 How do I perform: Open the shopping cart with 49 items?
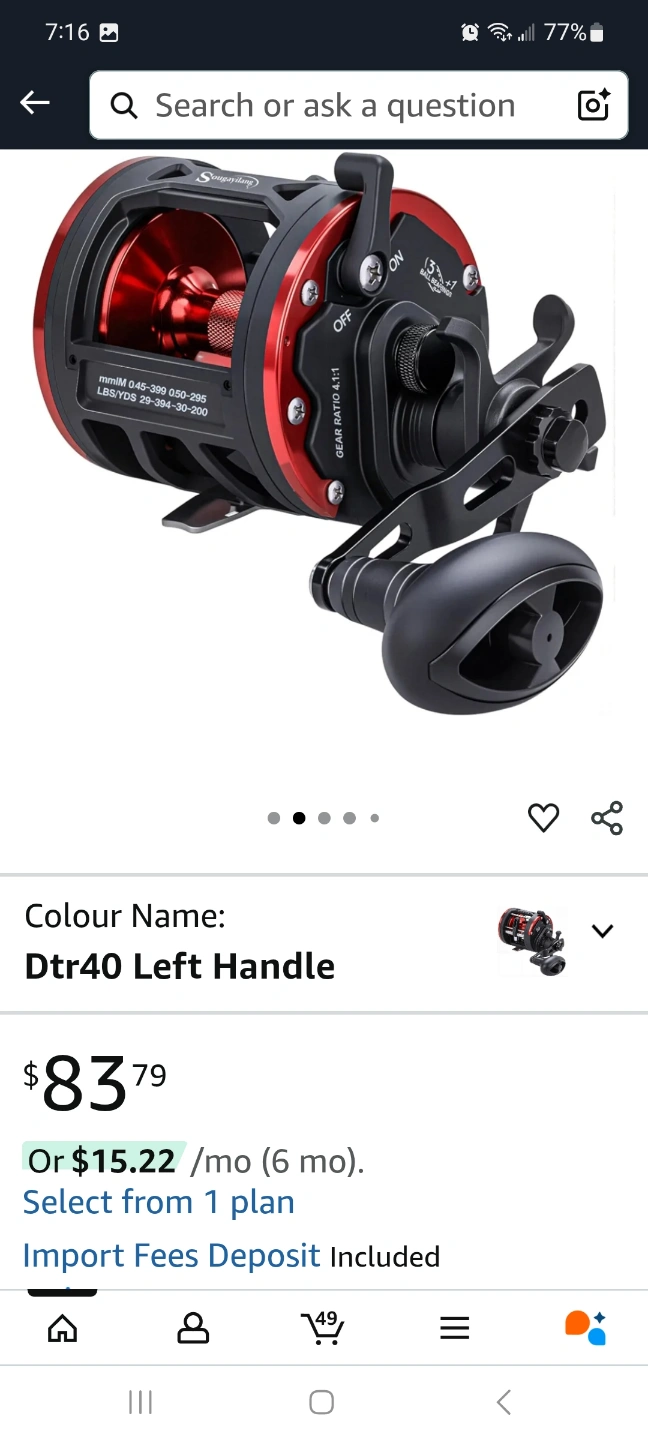pyautogui.click(x=322, y=1328)
